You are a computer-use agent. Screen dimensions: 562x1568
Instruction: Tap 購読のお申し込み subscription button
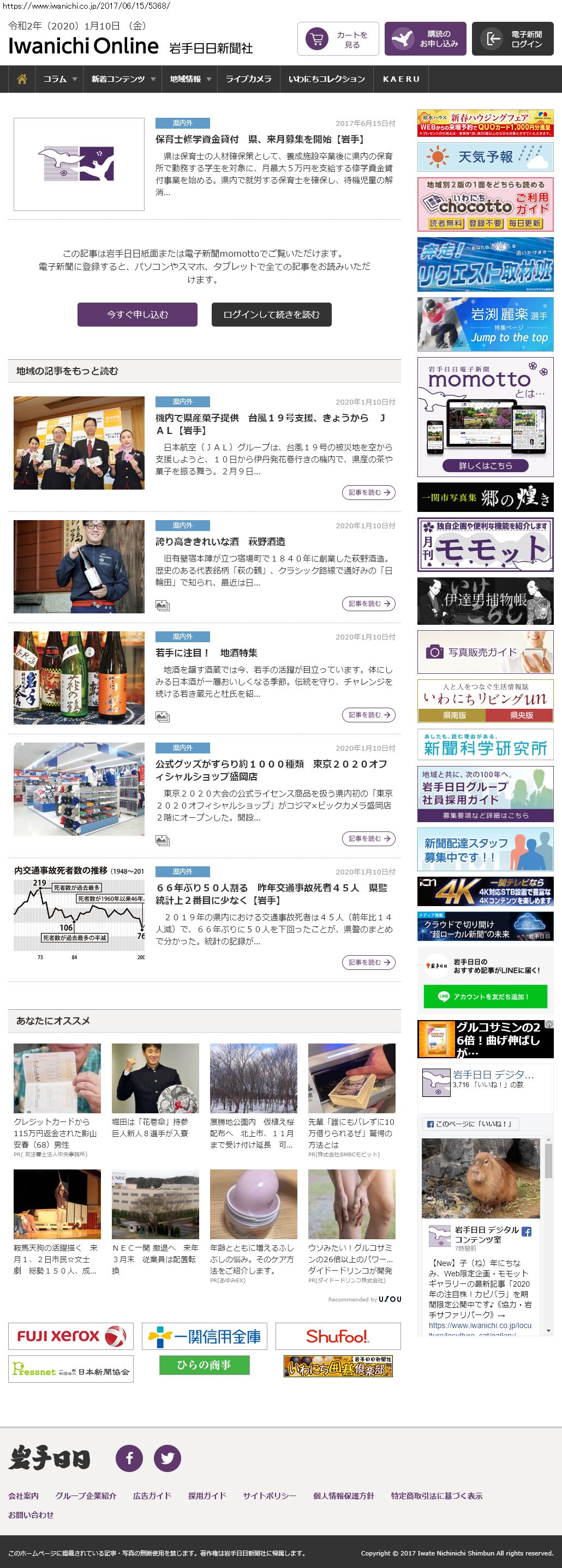425,39
